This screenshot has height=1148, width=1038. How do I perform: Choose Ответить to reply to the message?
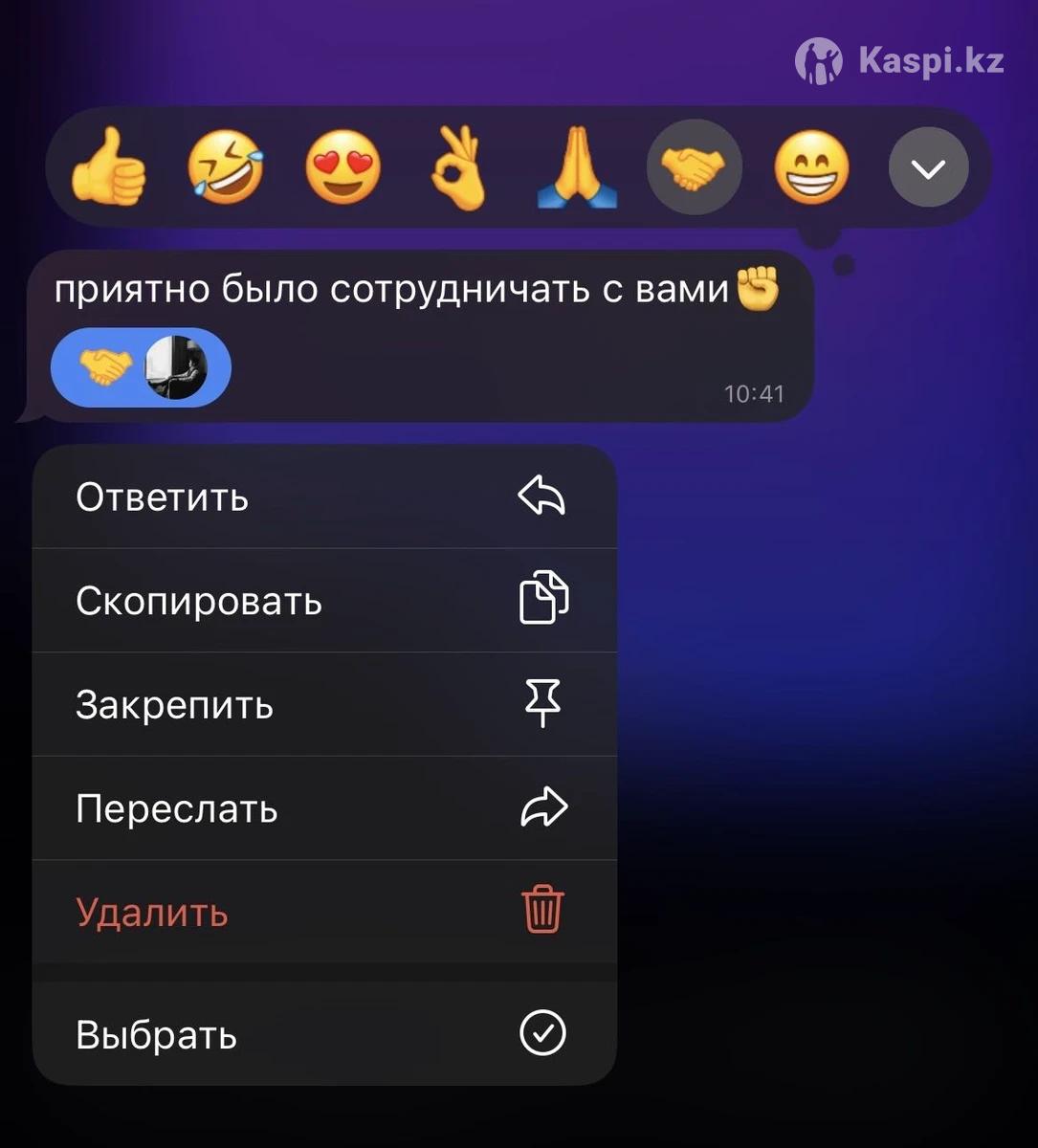tap(323, 497)
